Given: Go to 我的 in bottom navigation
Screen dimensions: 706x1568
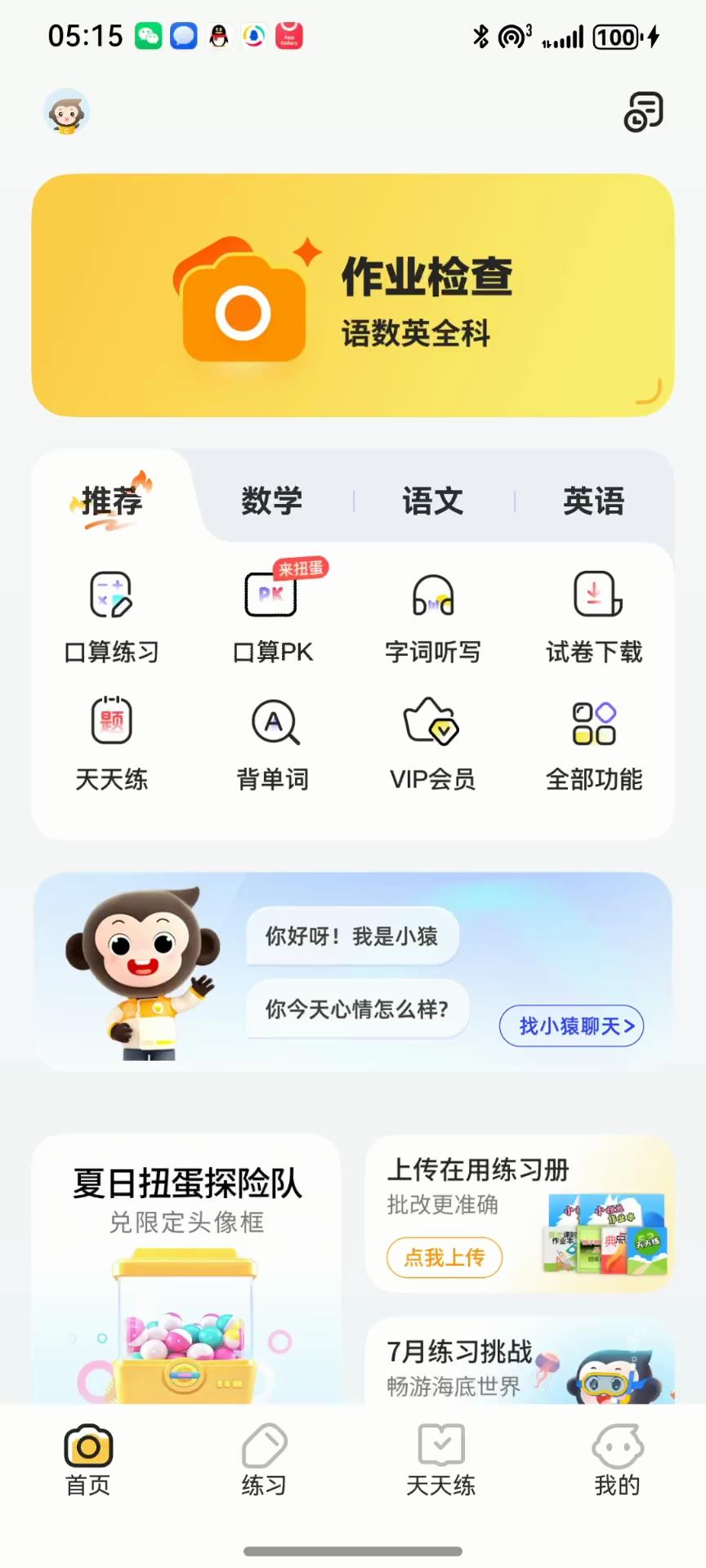Looking at the screenshot, I should [x=618, y=1460].
